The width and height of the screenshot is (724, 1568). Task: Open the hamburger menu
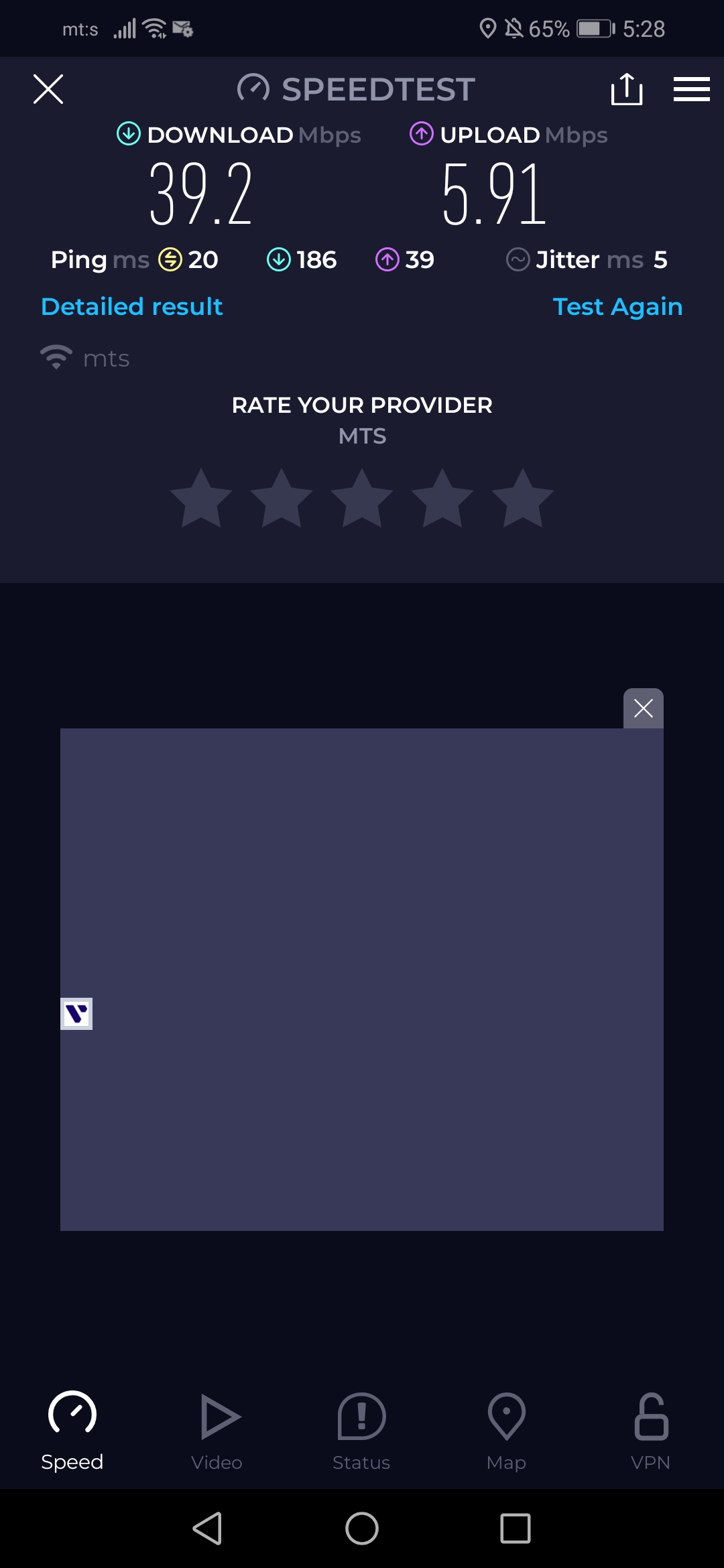(691, 89)
